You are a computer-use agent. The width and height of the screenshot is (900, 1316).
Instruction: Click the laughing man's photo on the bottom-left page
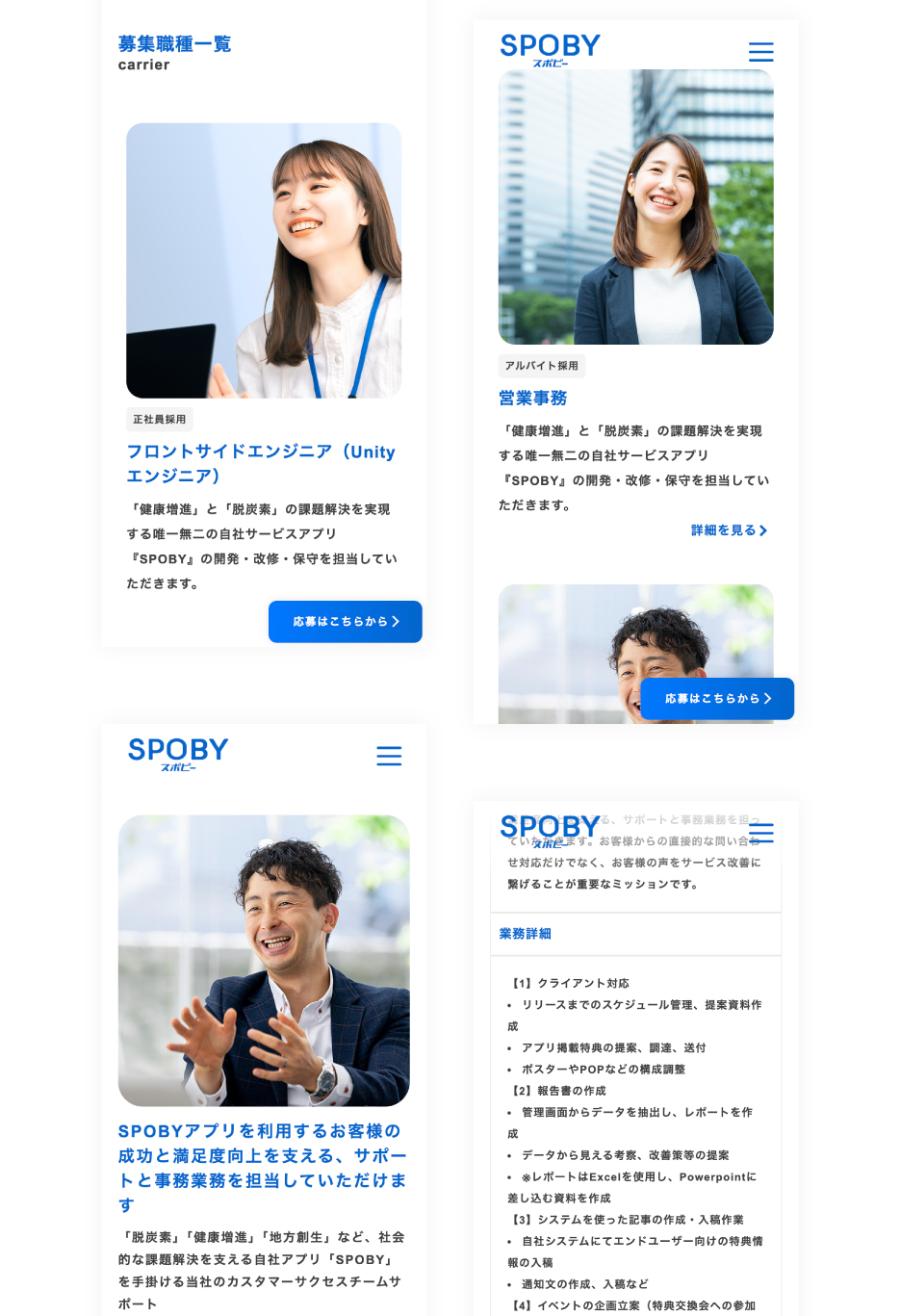(x=264, y=961)
